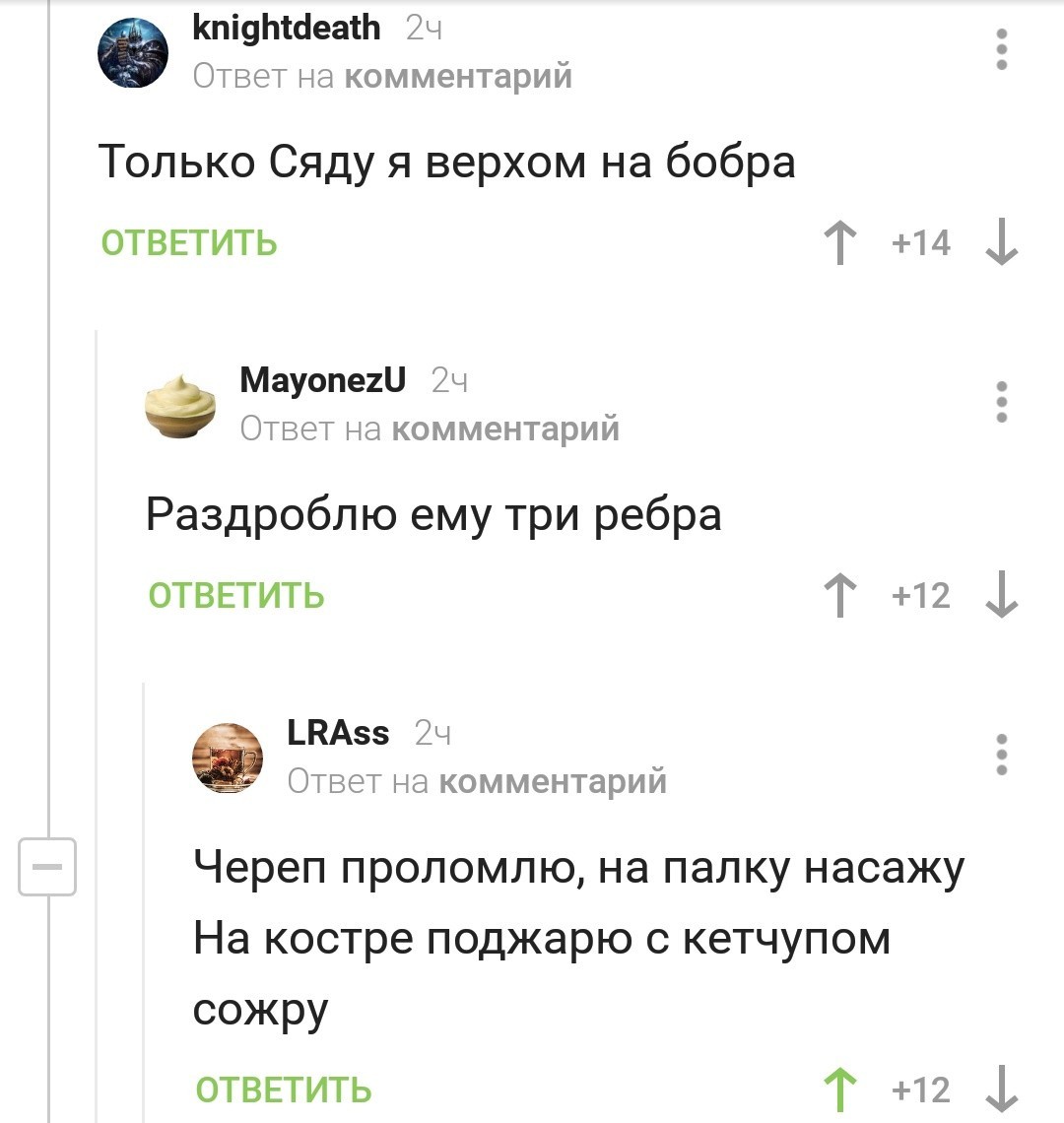The width and height of the screenshot is (1064, 1123).
Task: Open overflow menu on knightdeath's comment
Action: pyautogui.click(x=1001, y=49)
